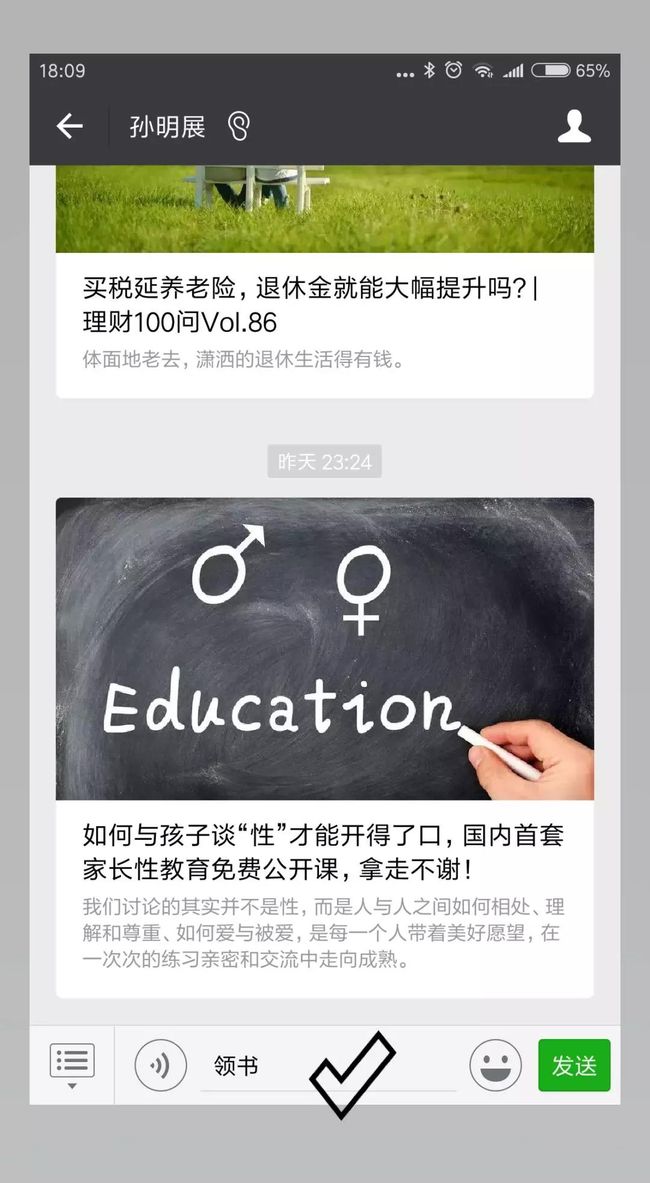This screenshot has width=650, height=1183.
Task: Go back using the arrow icon
Action: (69, 126)
